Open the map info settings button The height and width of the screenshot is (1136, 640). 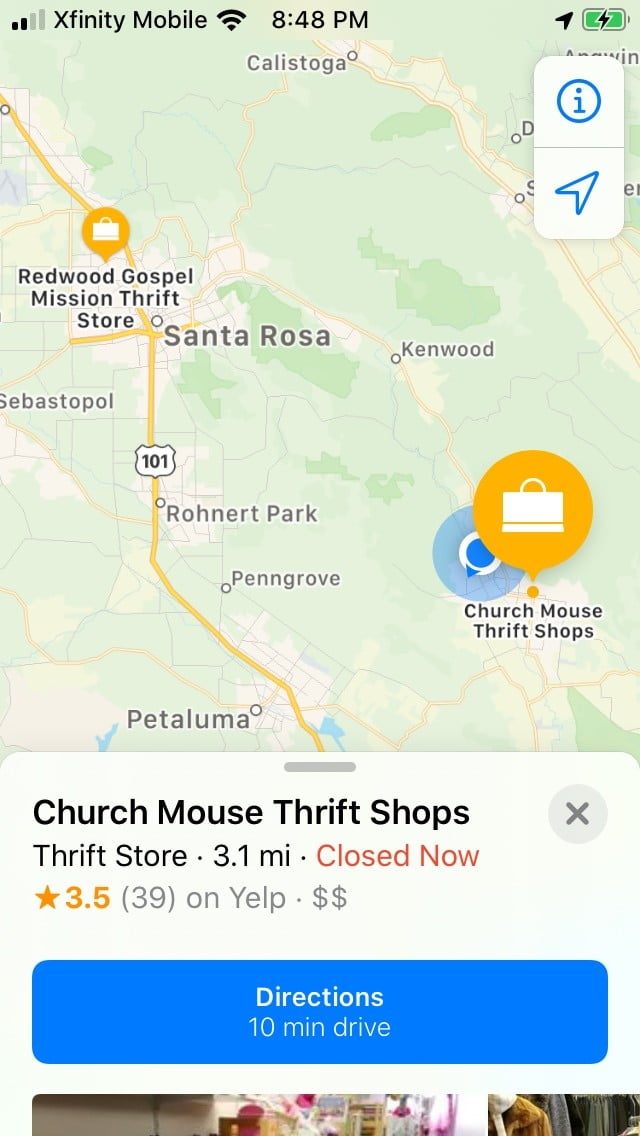[x=578, y=101]
